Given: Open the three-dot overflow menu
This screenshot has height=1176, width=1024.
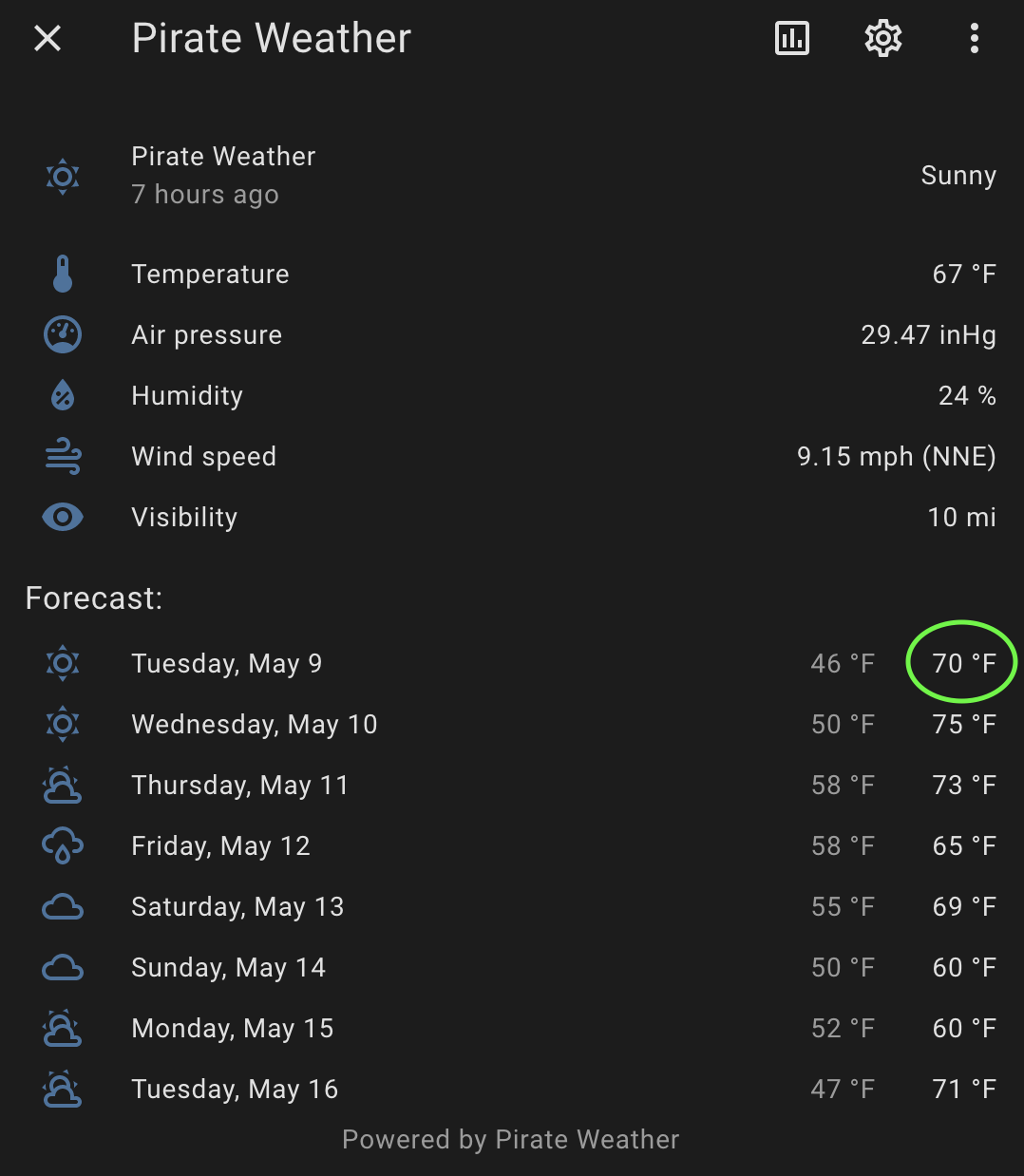Looking at the screenshot, I should pos(974,38).
